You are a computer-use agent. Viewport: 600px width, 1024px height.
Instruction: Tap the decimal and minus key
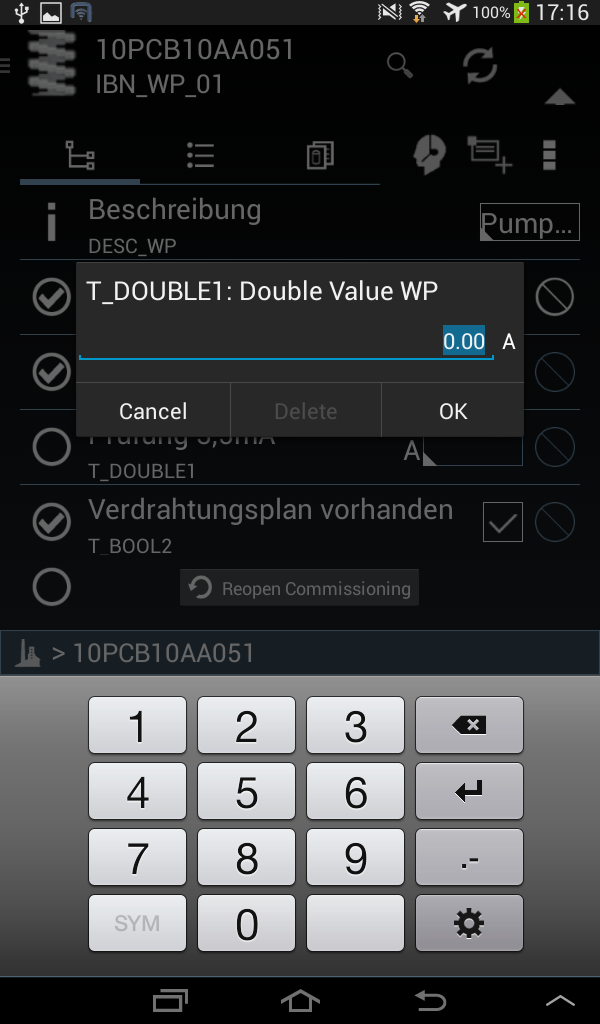point(469,858)
